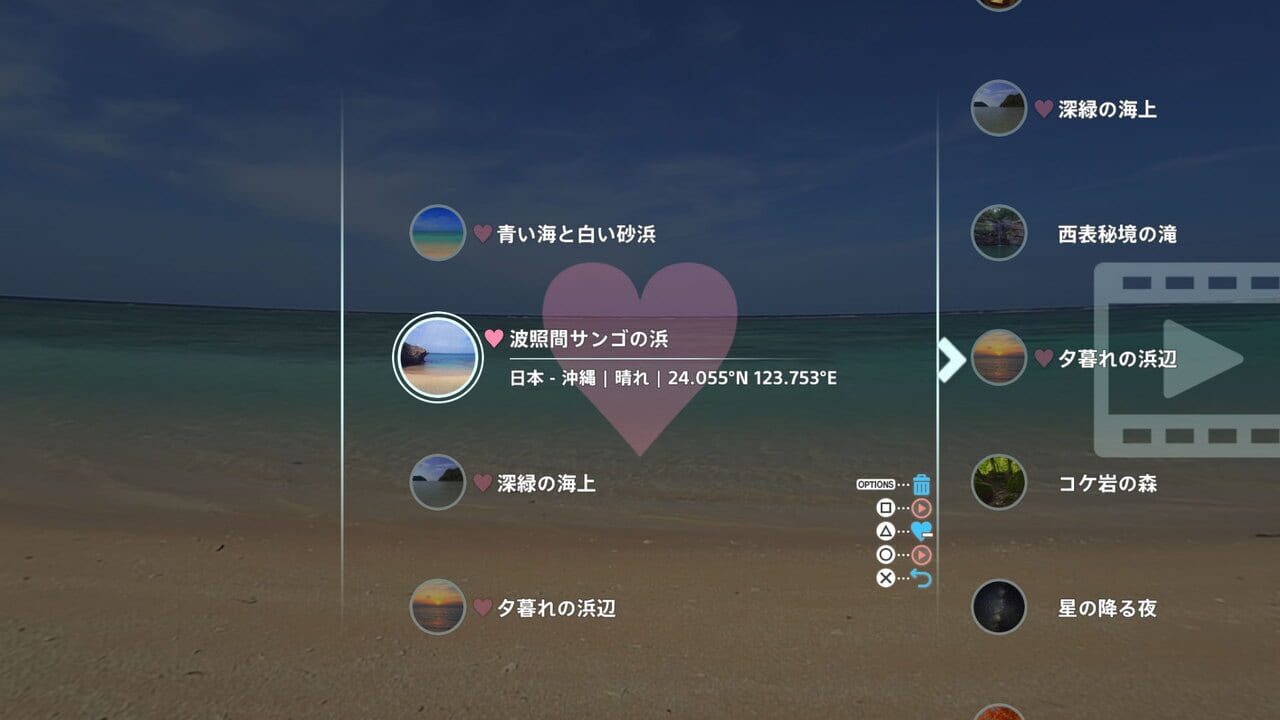1280x720 pixels.
Task: Go back with the return arrow icon
Action: [921, 578]
